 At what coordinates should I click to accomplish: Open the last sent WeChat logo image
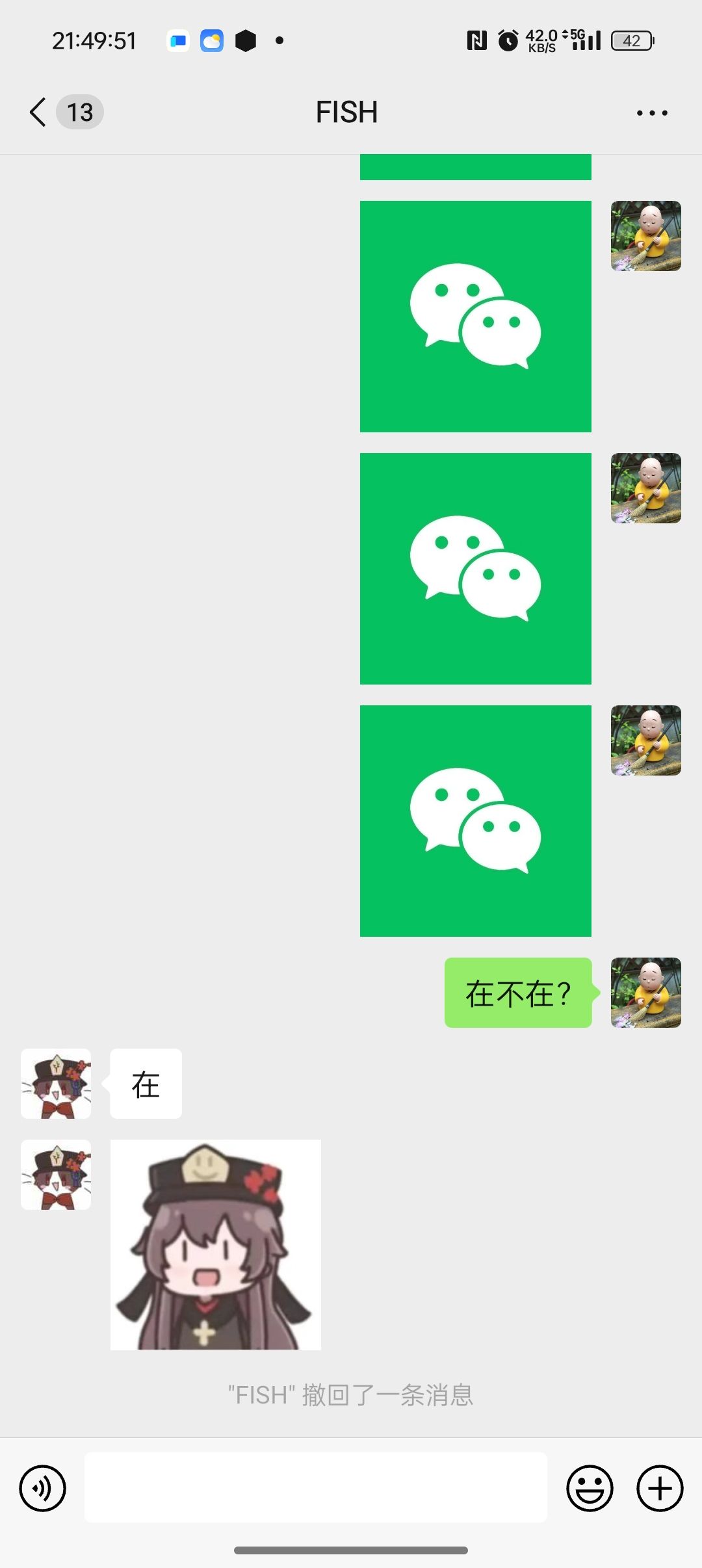pyautogui.click(x=475, y=820)
